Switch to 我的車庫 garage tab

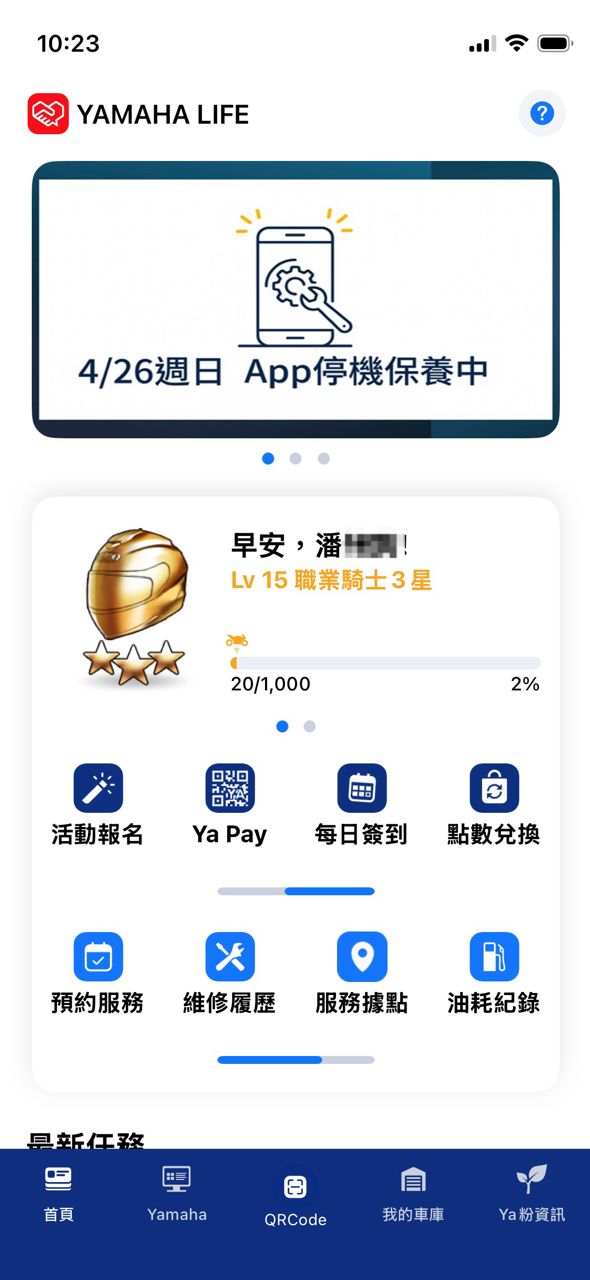click(x=413, y=1195)
